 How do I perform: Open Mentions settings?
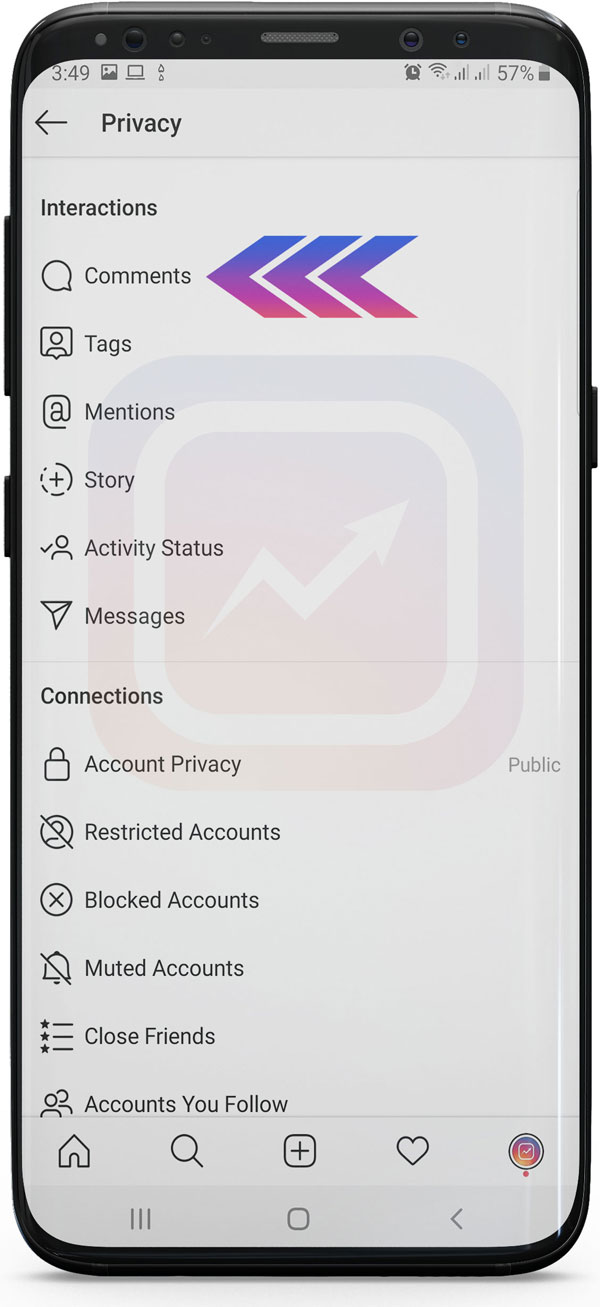click(x=300, y=412)
